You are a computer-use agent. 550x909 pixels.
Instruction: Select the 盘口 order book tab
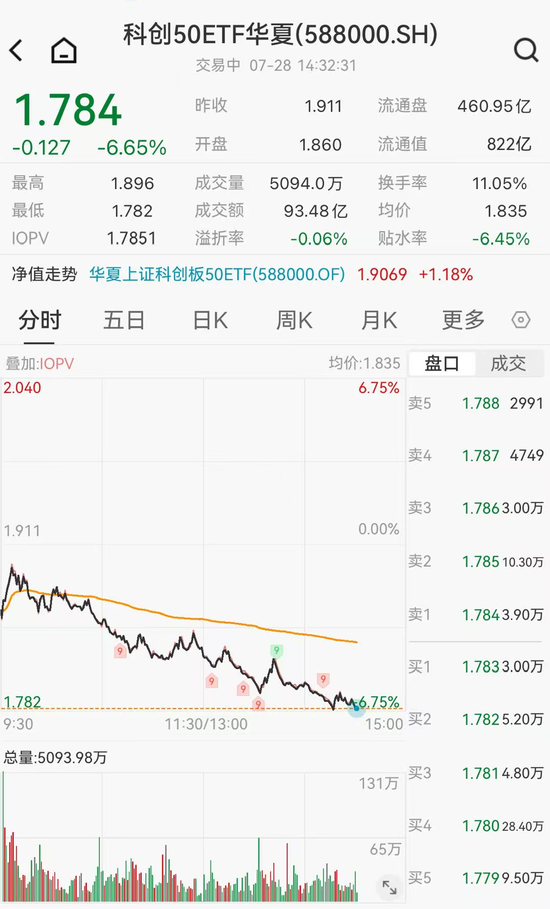tap(442, 363)
